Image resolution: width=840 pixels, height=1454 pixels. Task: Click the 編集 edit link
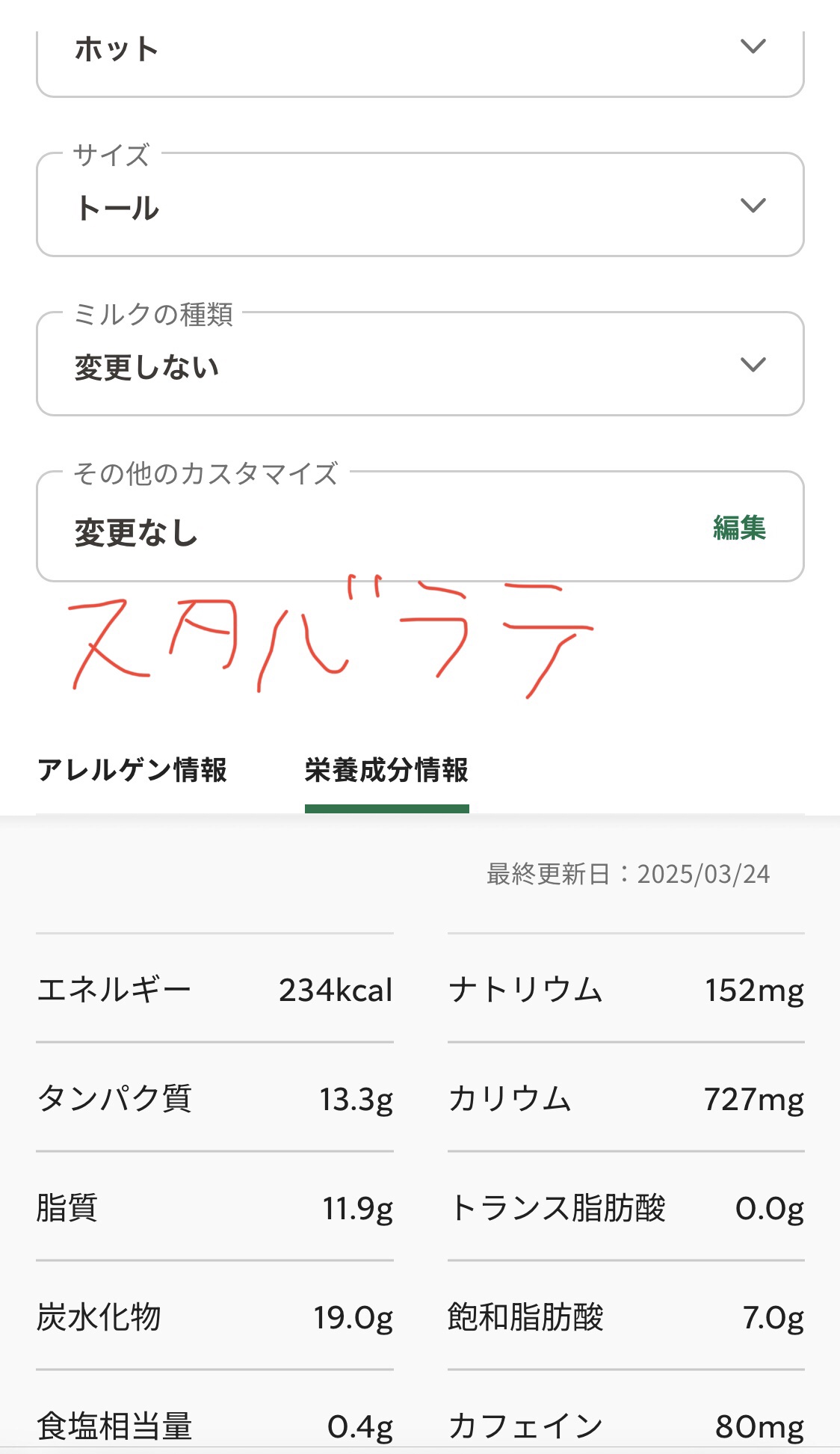click(739, 529)
